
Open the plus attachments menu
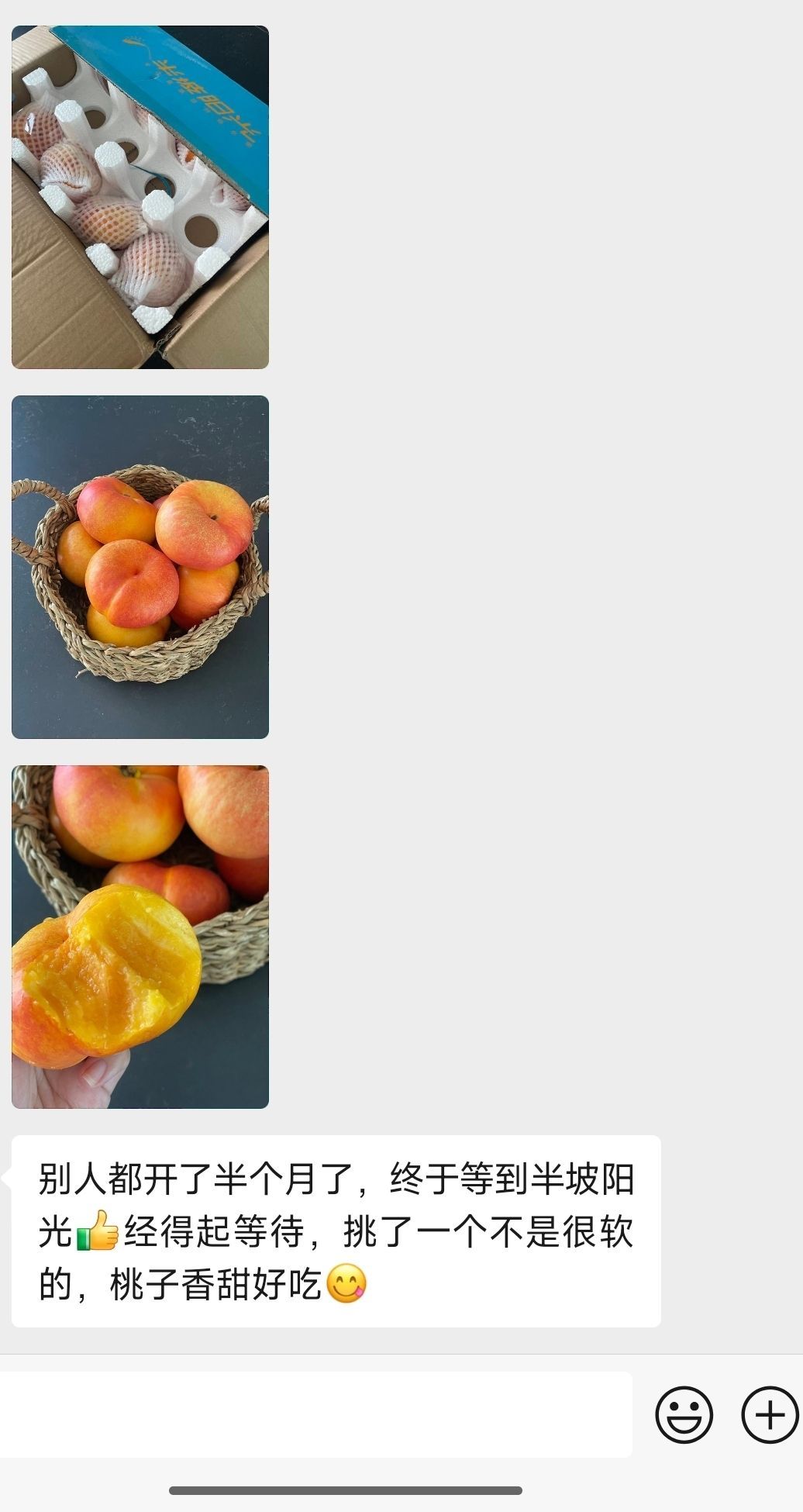[x=769, y=1414]
